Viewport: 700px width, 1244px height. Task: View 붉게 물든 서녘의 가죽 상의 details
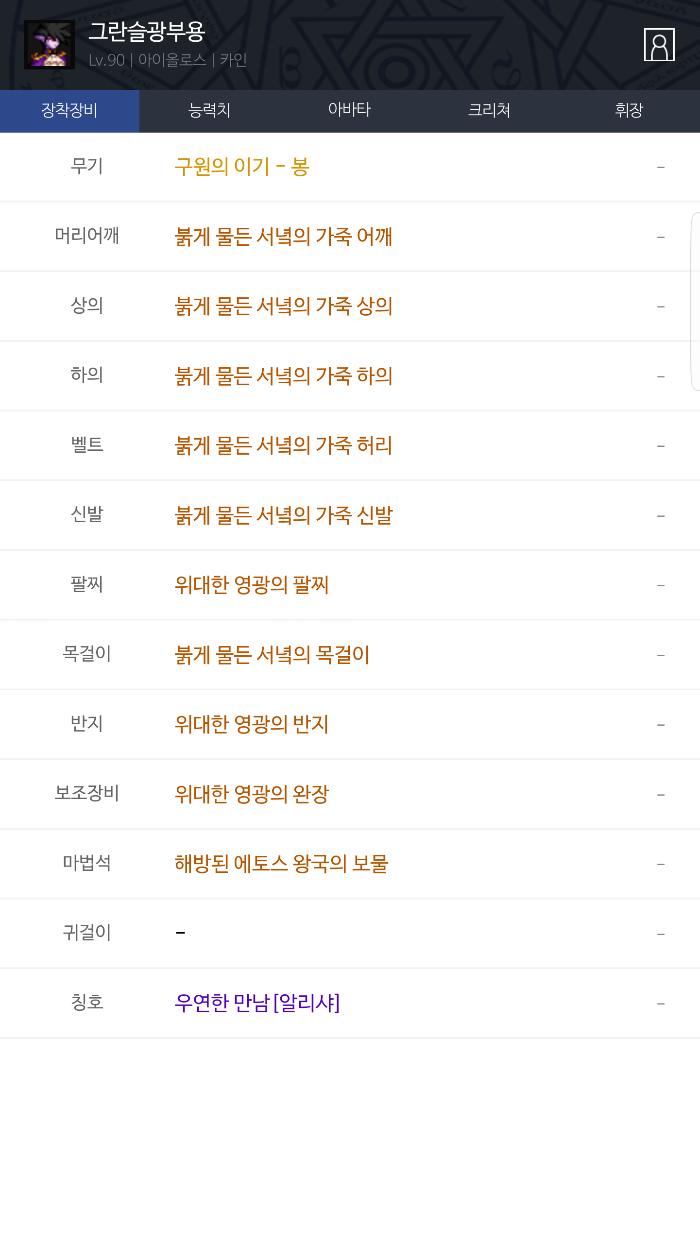pyautogui.click(x=283, y=306)
